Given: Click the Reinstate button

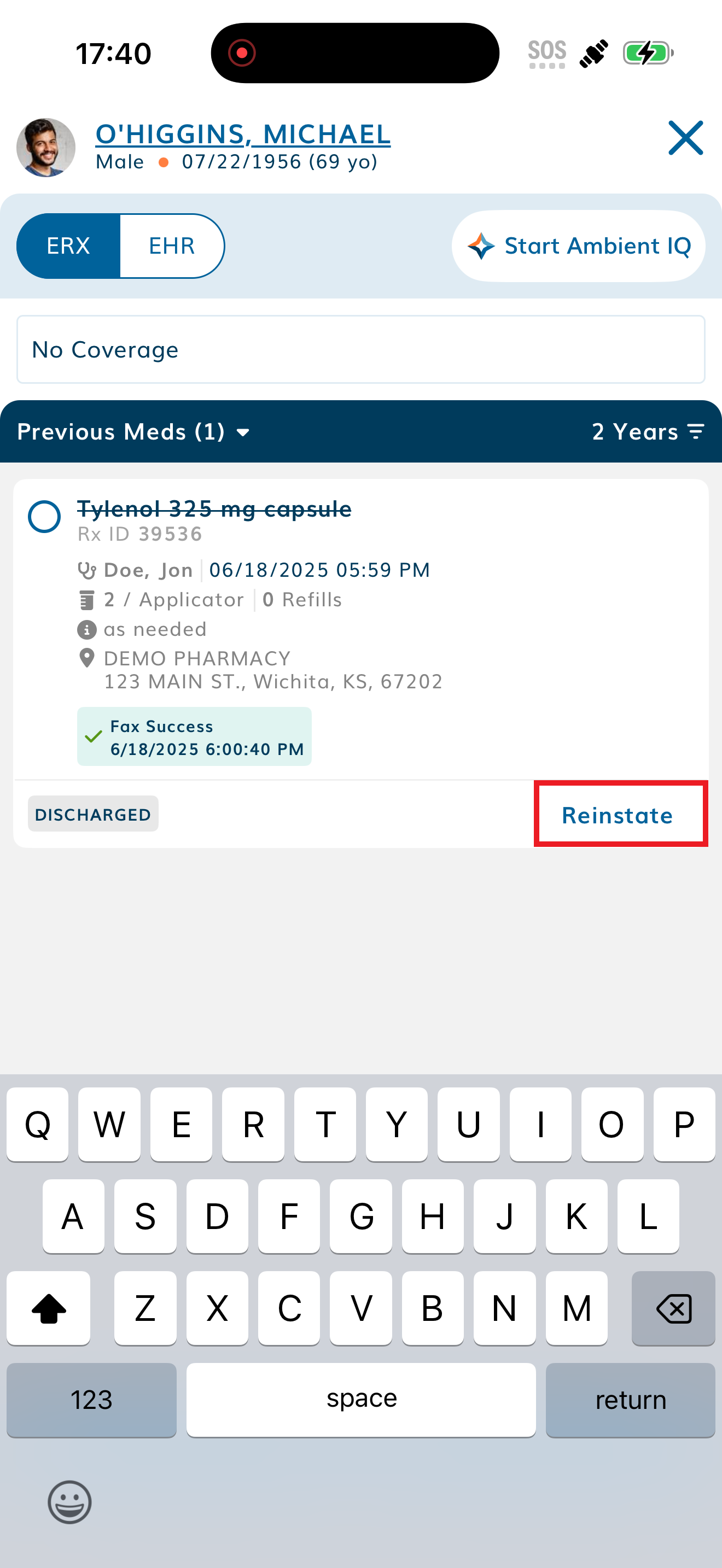Looking at the screenshot, I should coord(618,815).
